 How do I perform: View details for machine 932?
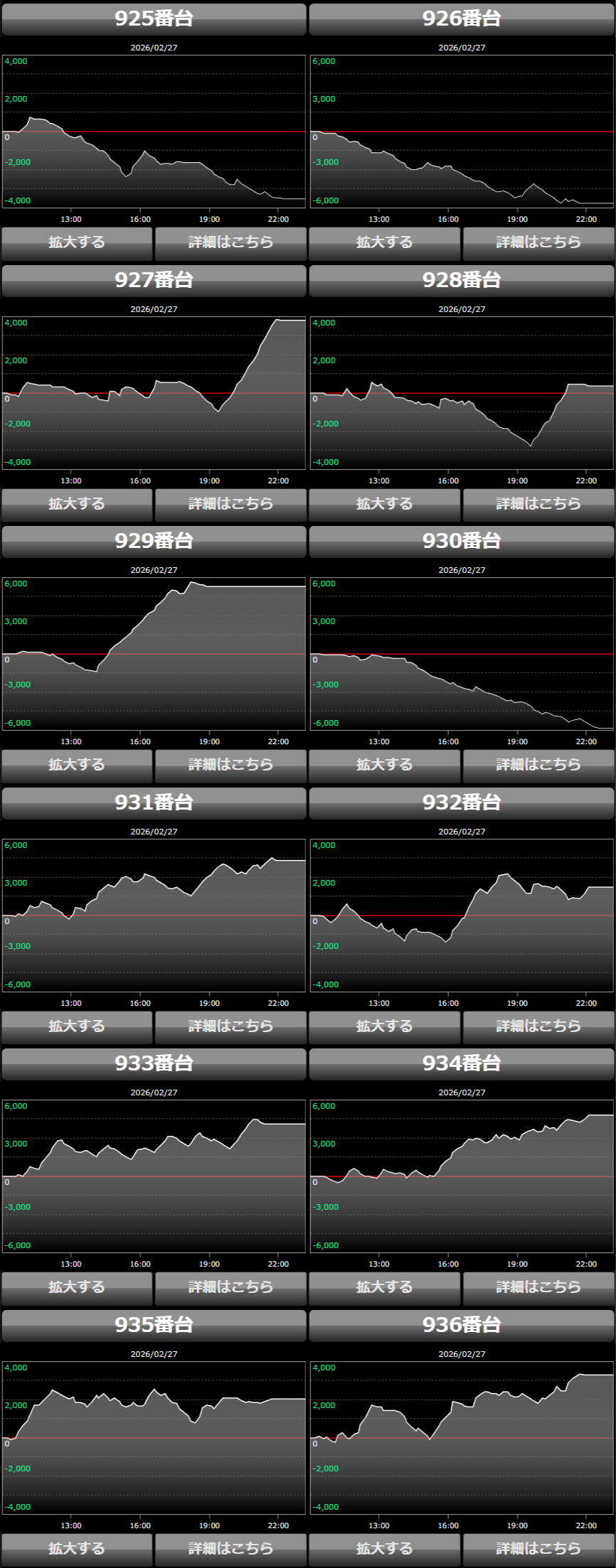538,1026
